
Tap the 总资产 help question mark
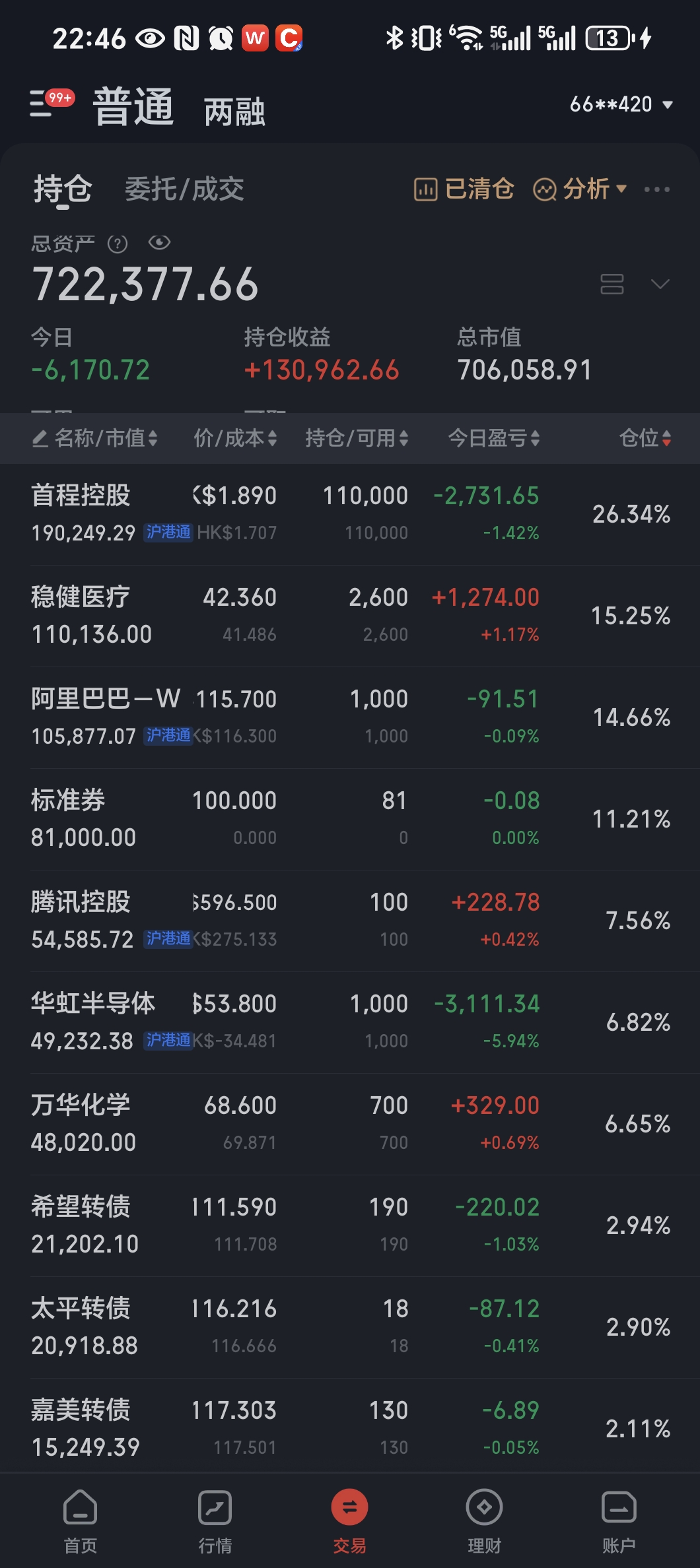pos(118,244)
